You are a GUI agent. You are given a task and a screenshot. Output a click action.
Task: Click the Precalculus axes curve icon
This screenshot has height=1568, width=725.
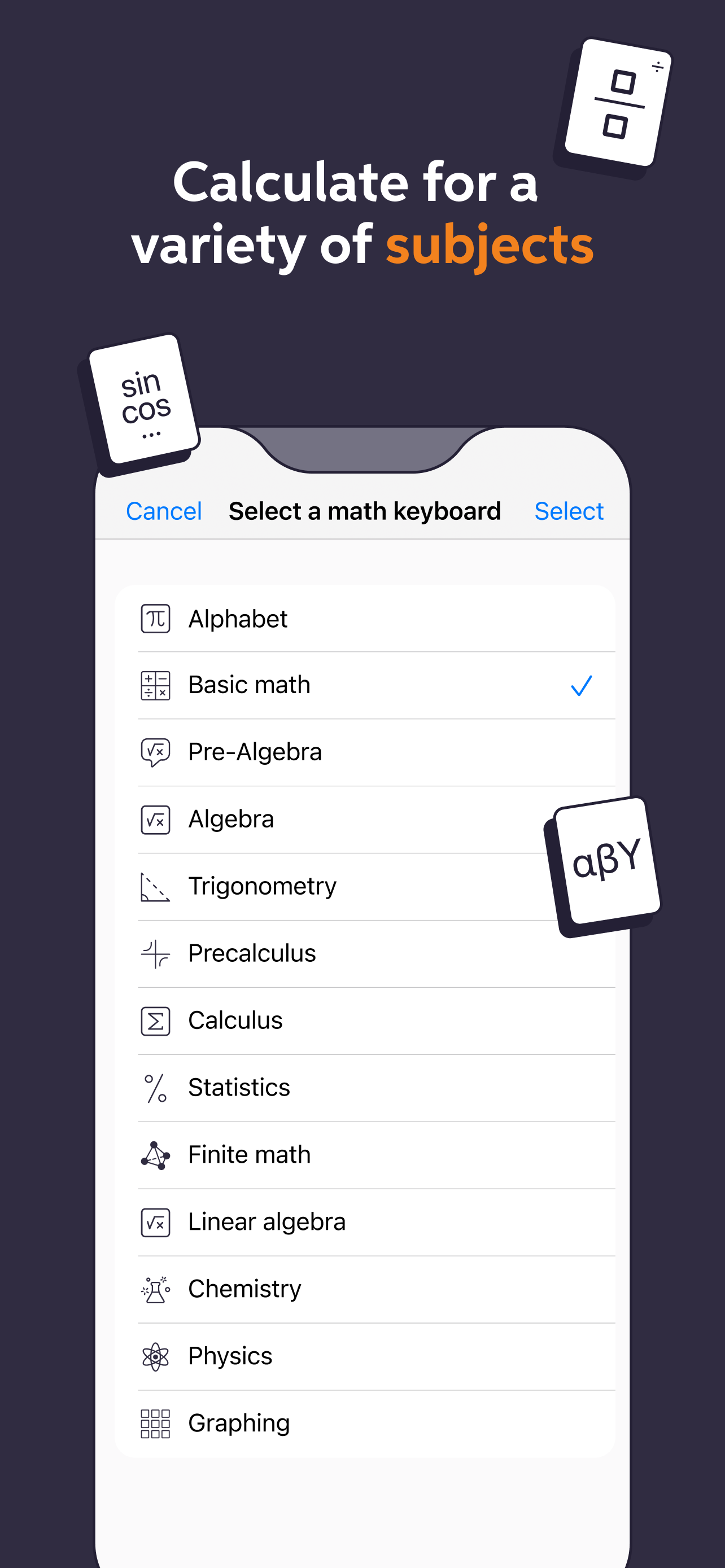click(155, 953)
